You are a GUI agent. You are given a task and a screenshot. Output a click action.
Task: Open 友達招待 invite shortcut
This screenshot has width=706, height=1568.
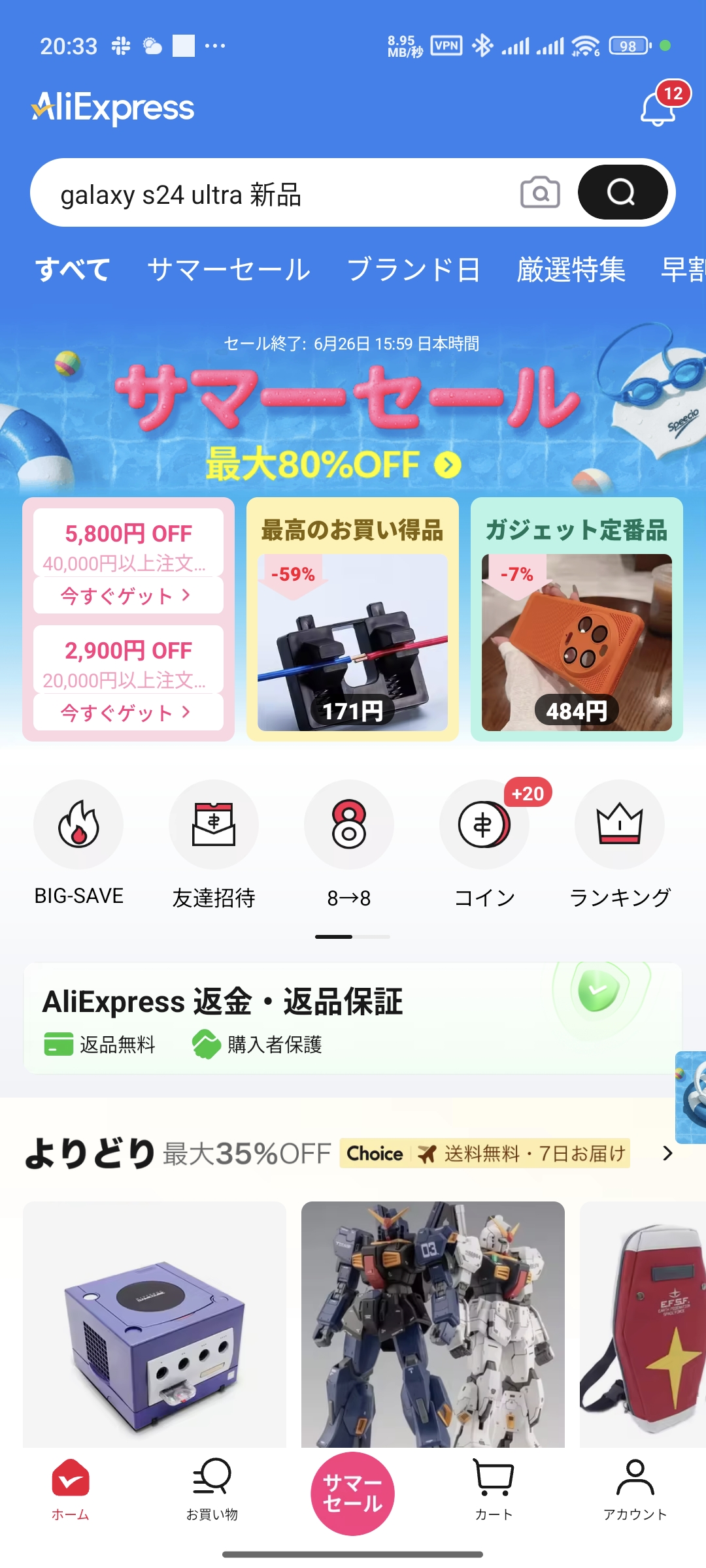(214, 843)
